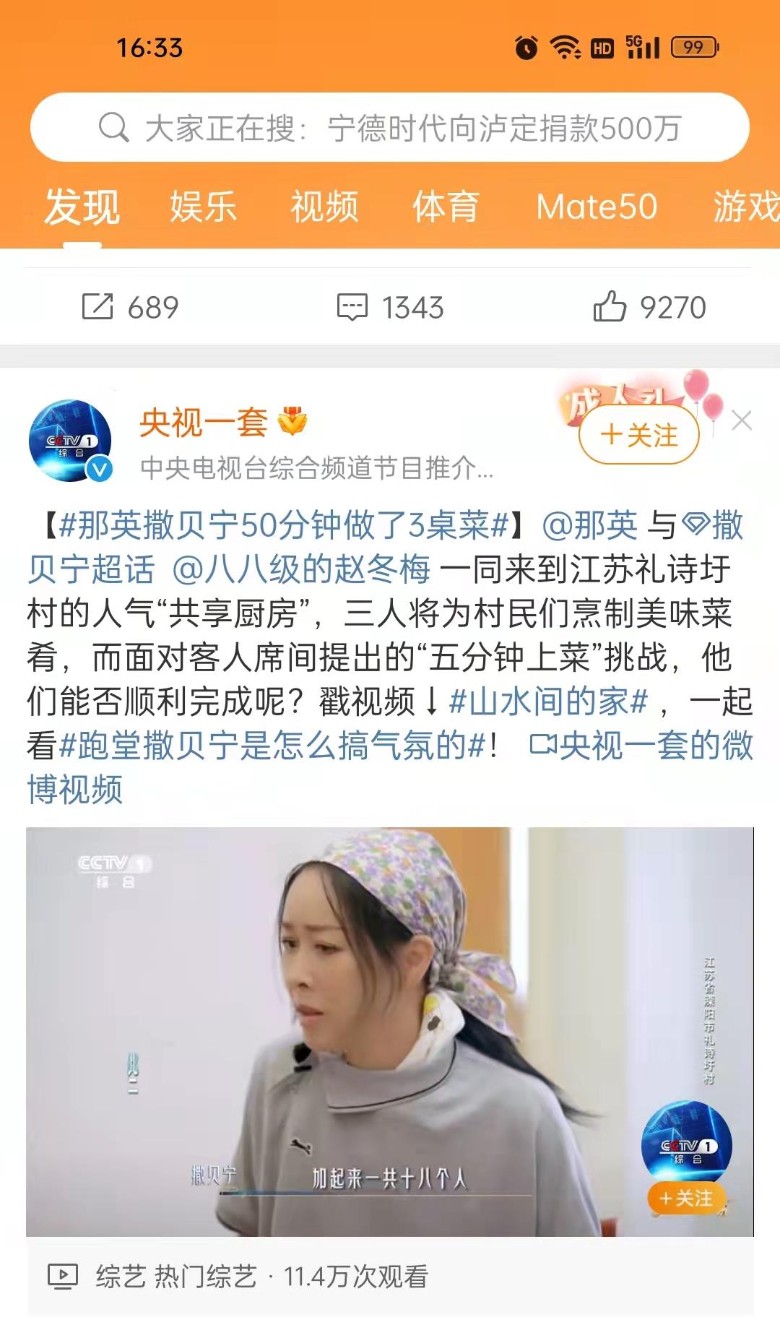Select the 发现 tab
This screenshot has width=780, height=1325.
[82, 207]
